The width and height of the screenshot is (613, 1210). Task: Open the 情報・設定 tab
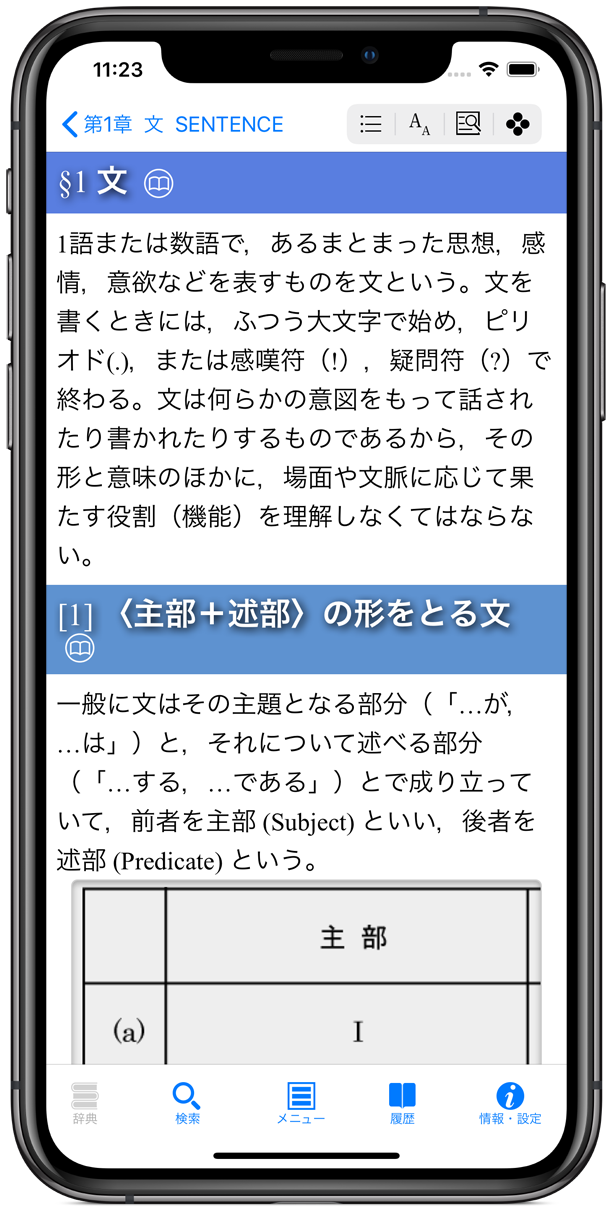pos(510,1103)
